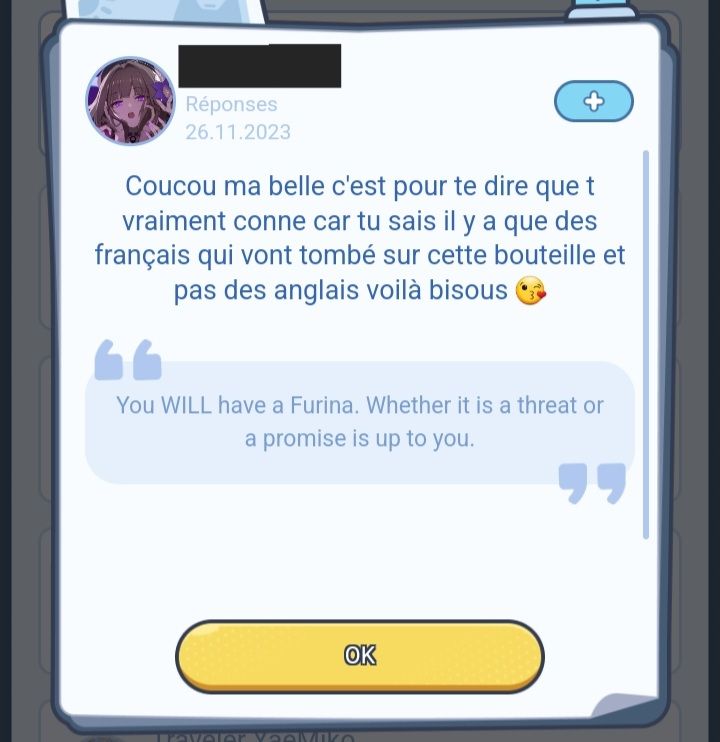Tap the yellow OK button
This screenshot has width=720, height=742.
pos(360,656)
